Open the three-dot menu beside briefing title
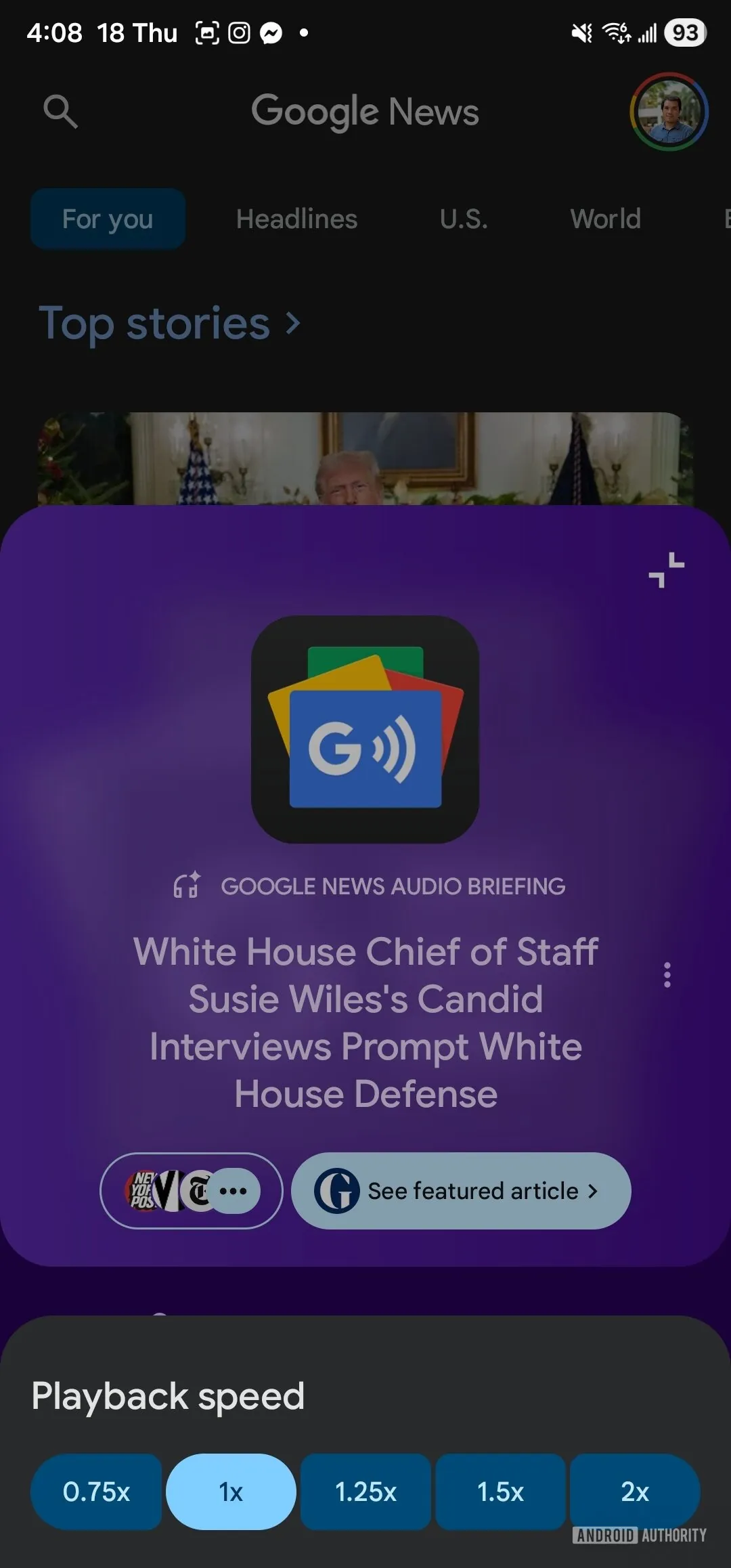731x1568 pixels. coord(667,975)
